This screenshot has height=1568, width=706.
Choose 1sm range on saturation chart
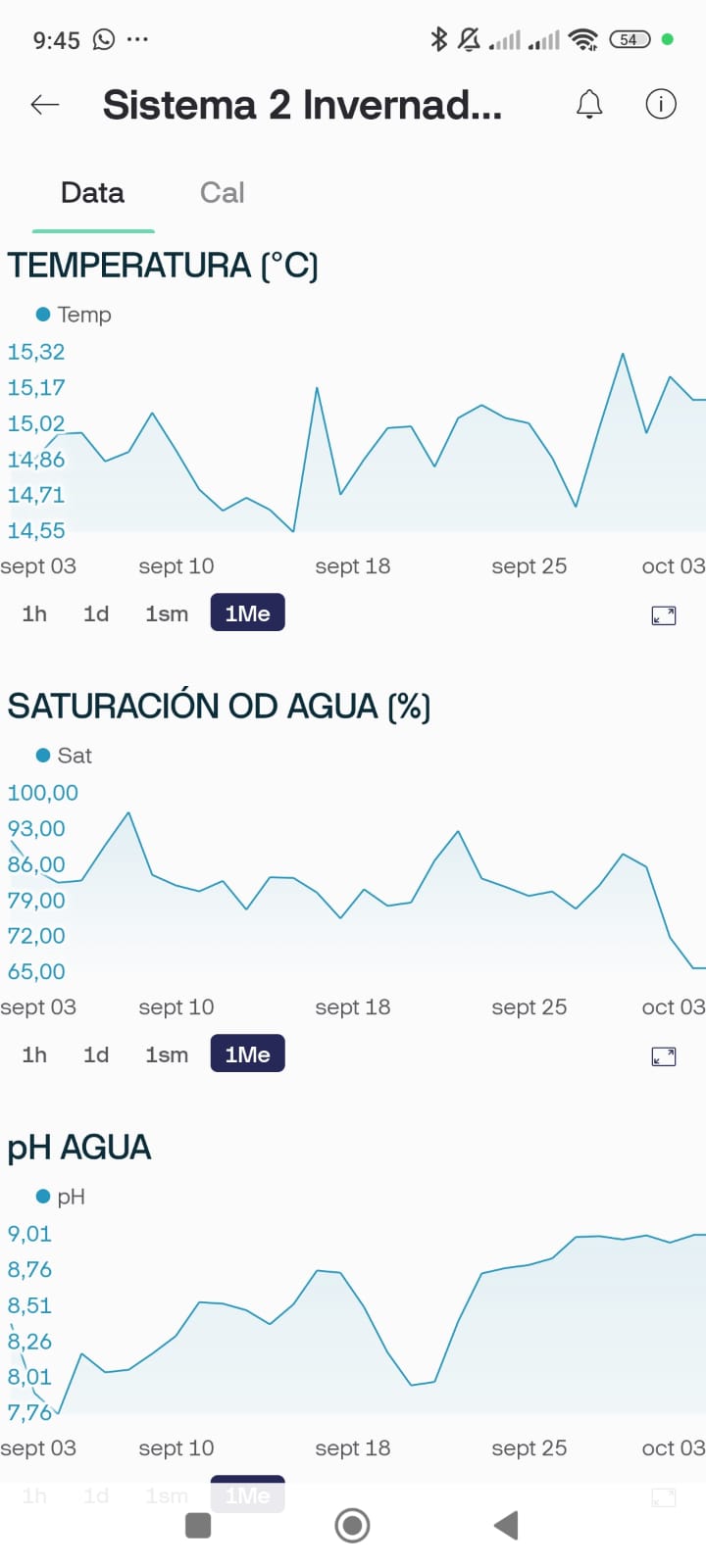(x=167, y=1054)
